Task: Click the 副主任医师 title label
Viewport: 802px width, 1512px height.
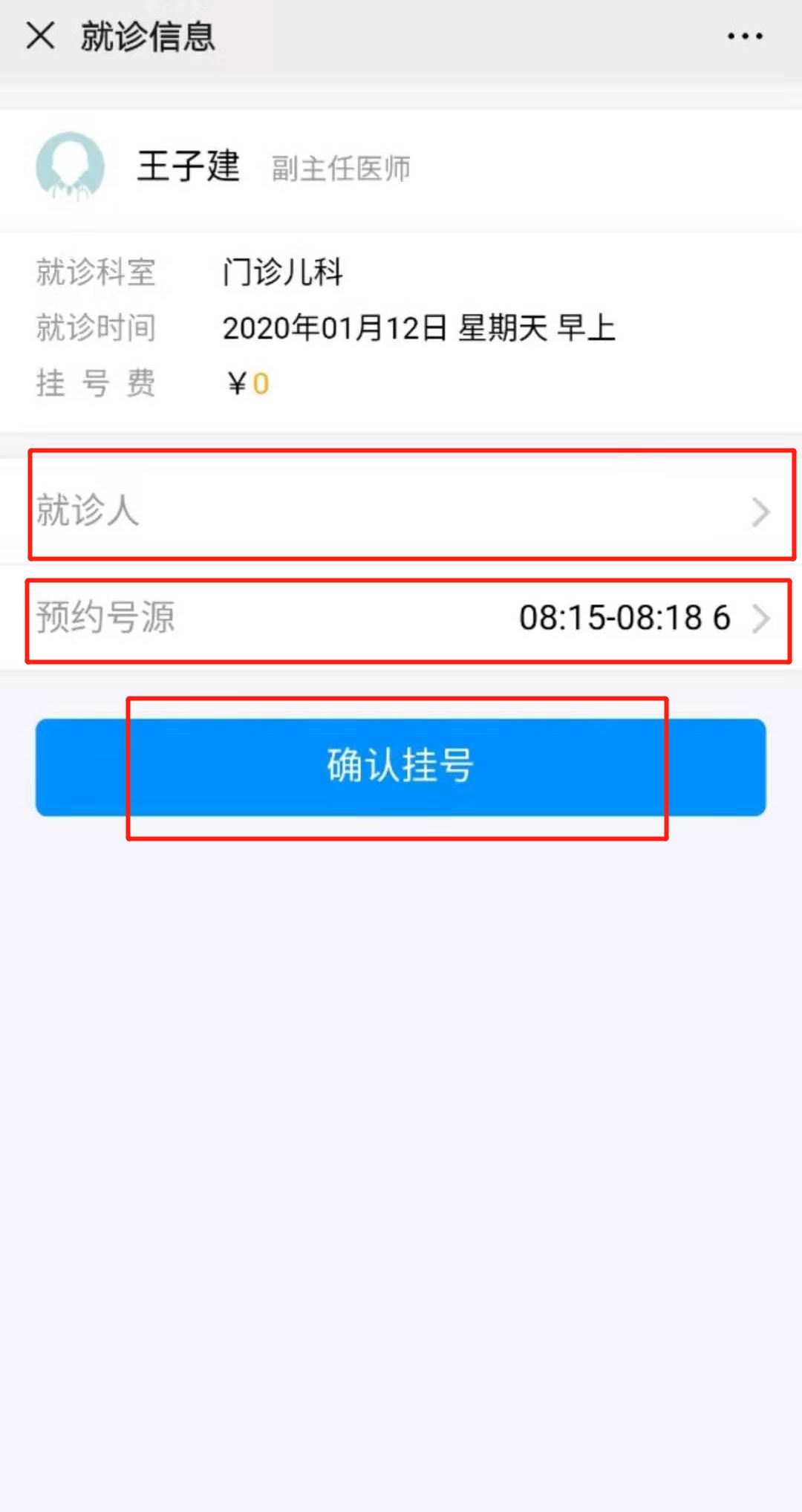Action: tap(340, 170)
